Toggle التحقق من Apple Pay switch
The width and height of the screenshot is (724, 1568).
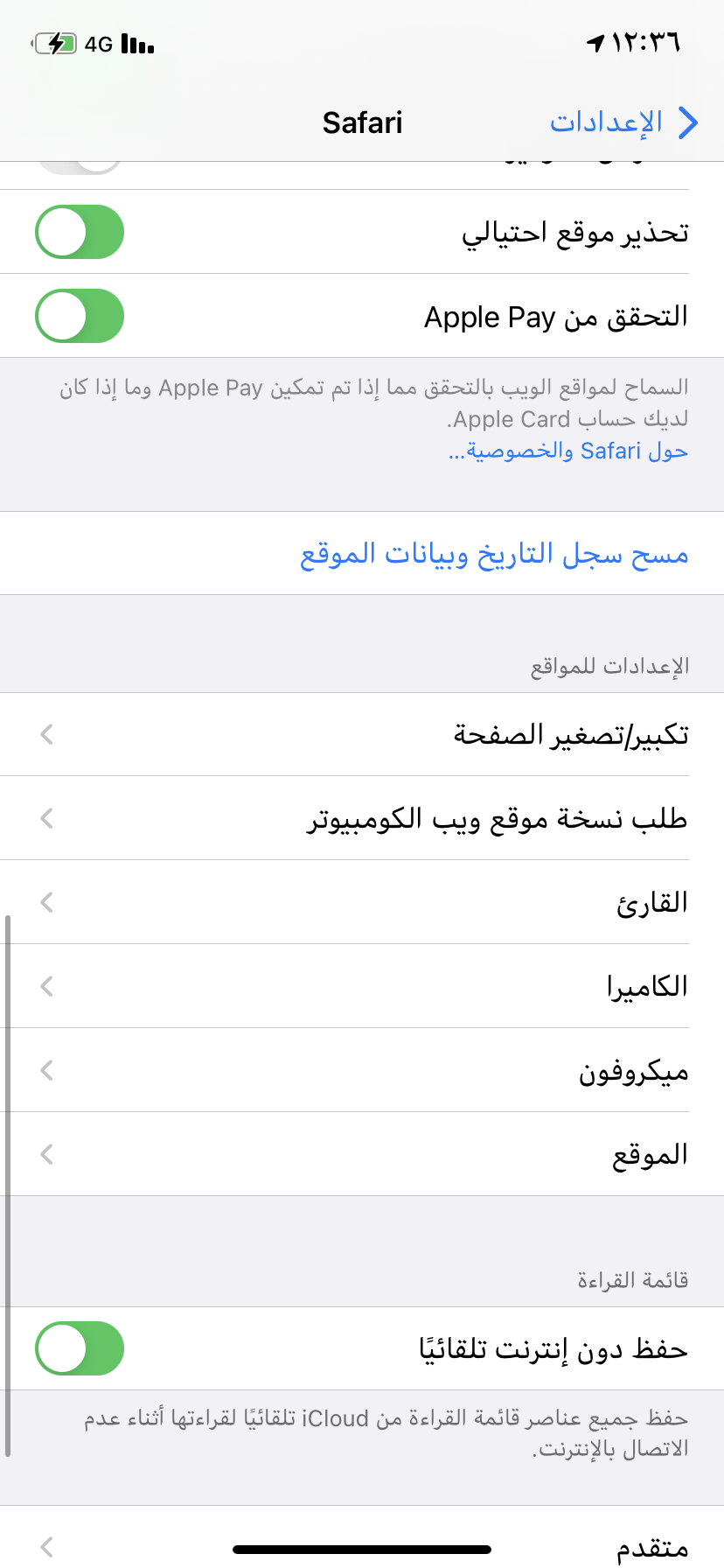point(80,316)
